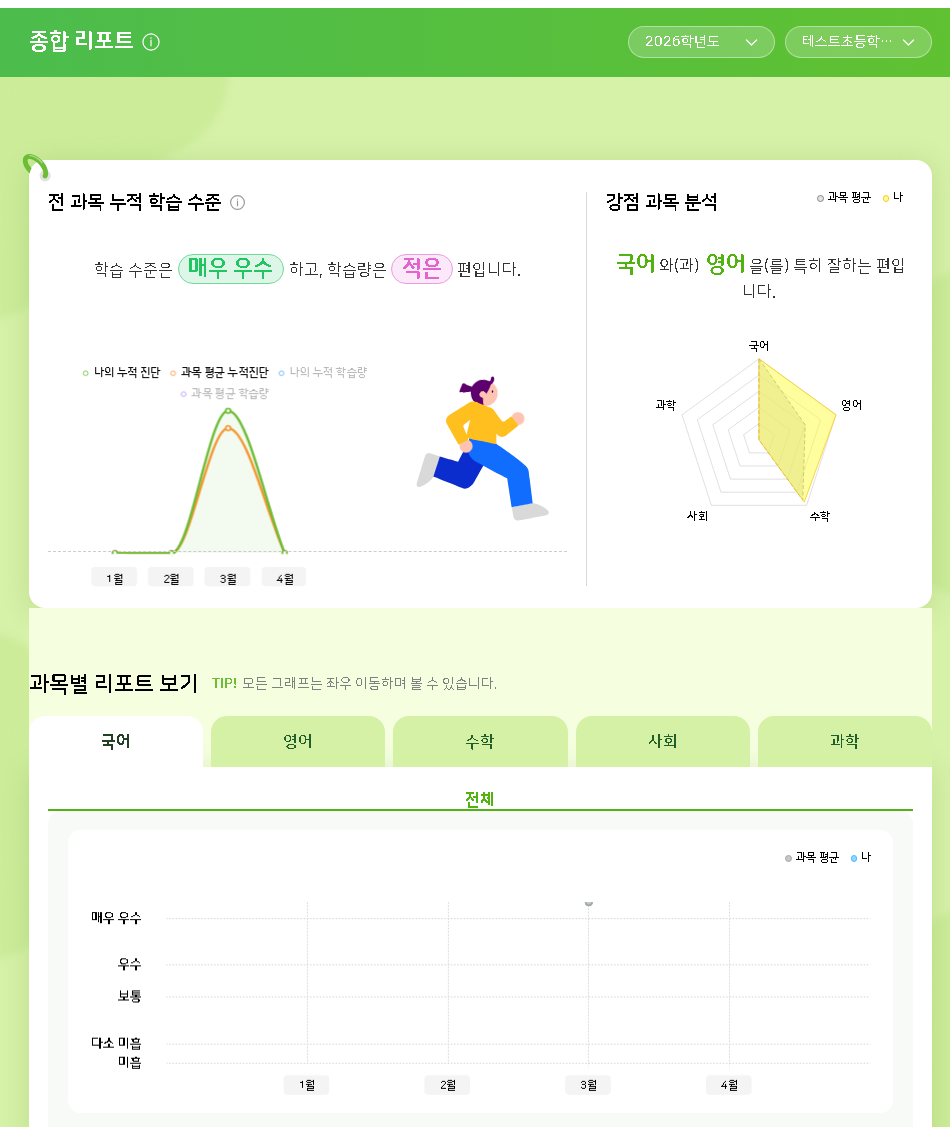Select the 전체 sub-tab
950x1127 pixels.
[480, 799]
